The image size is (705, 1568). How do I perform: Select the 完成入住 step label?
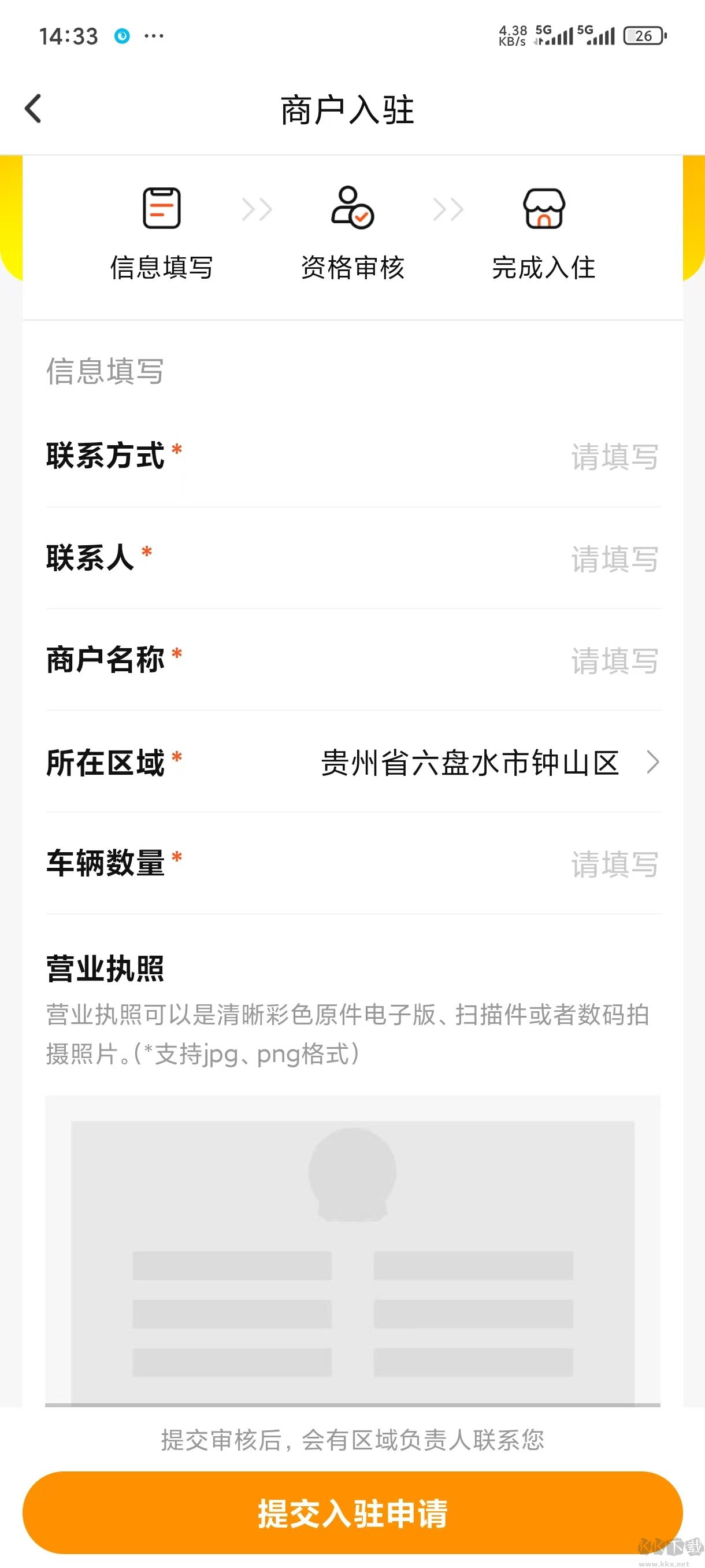(x=543, y=268)
